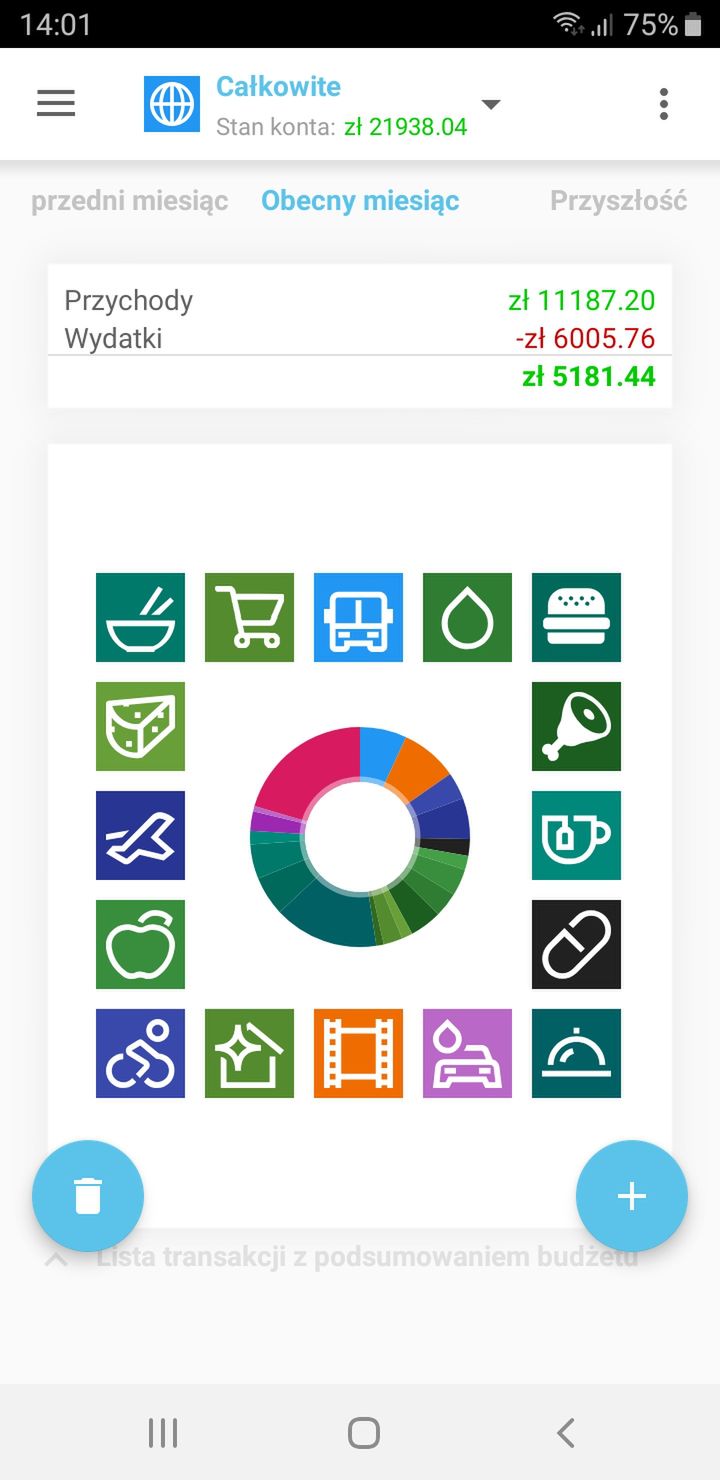Select the pill medicine category
Screen dimensions: 720x1480
(x=576, y=944)
